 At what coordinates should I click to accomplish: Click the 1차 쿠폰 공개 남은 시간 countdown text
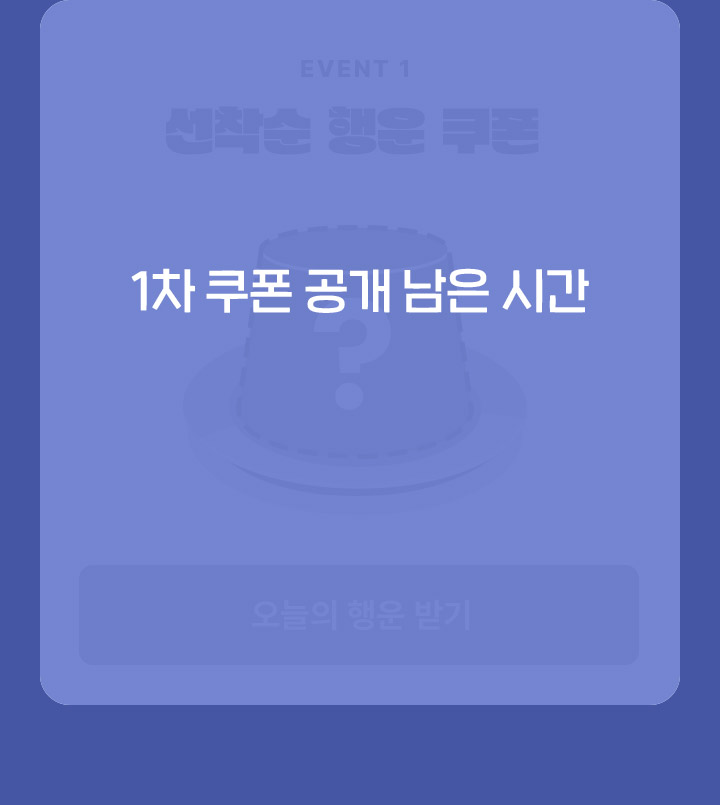click(360, 288)
